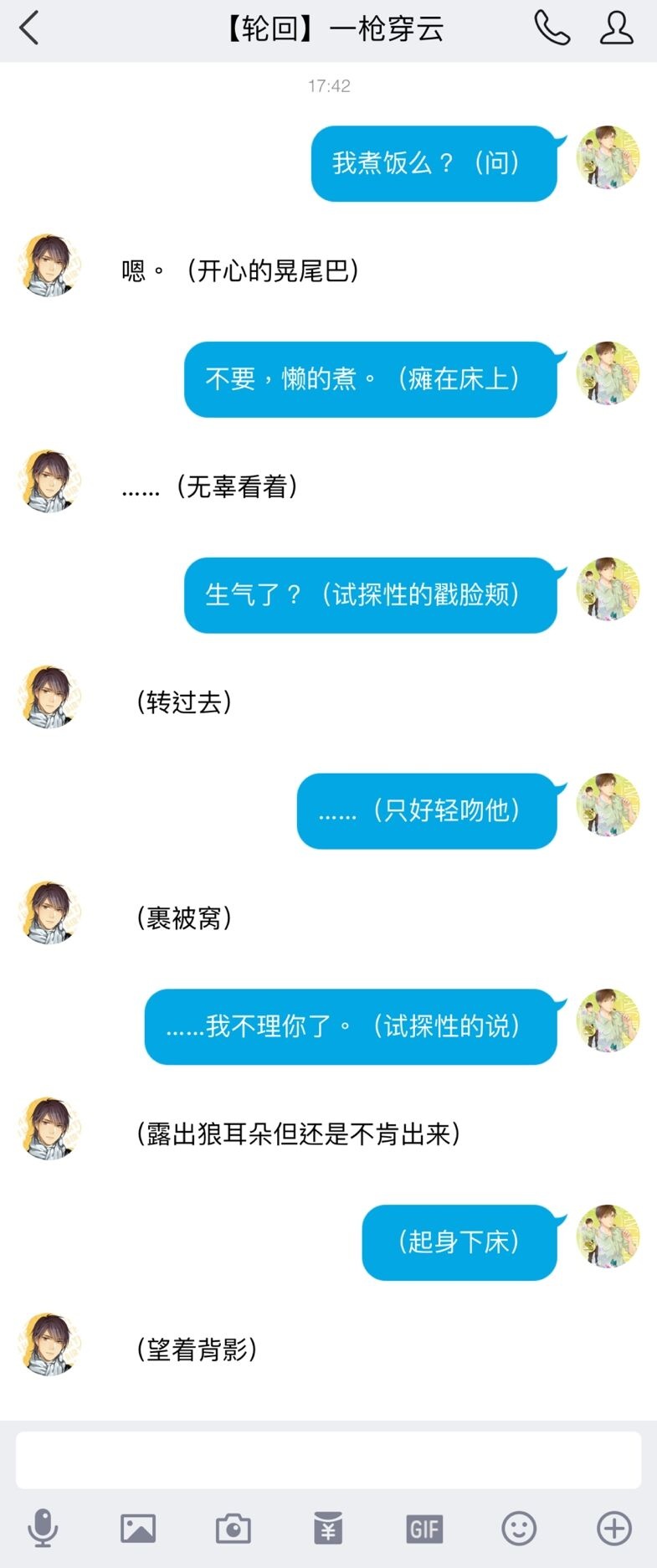This screenshot has height=1568, width=657.
Task: Tap my avatar next to 我煮饭么？(问)
Action: (608, 158)
